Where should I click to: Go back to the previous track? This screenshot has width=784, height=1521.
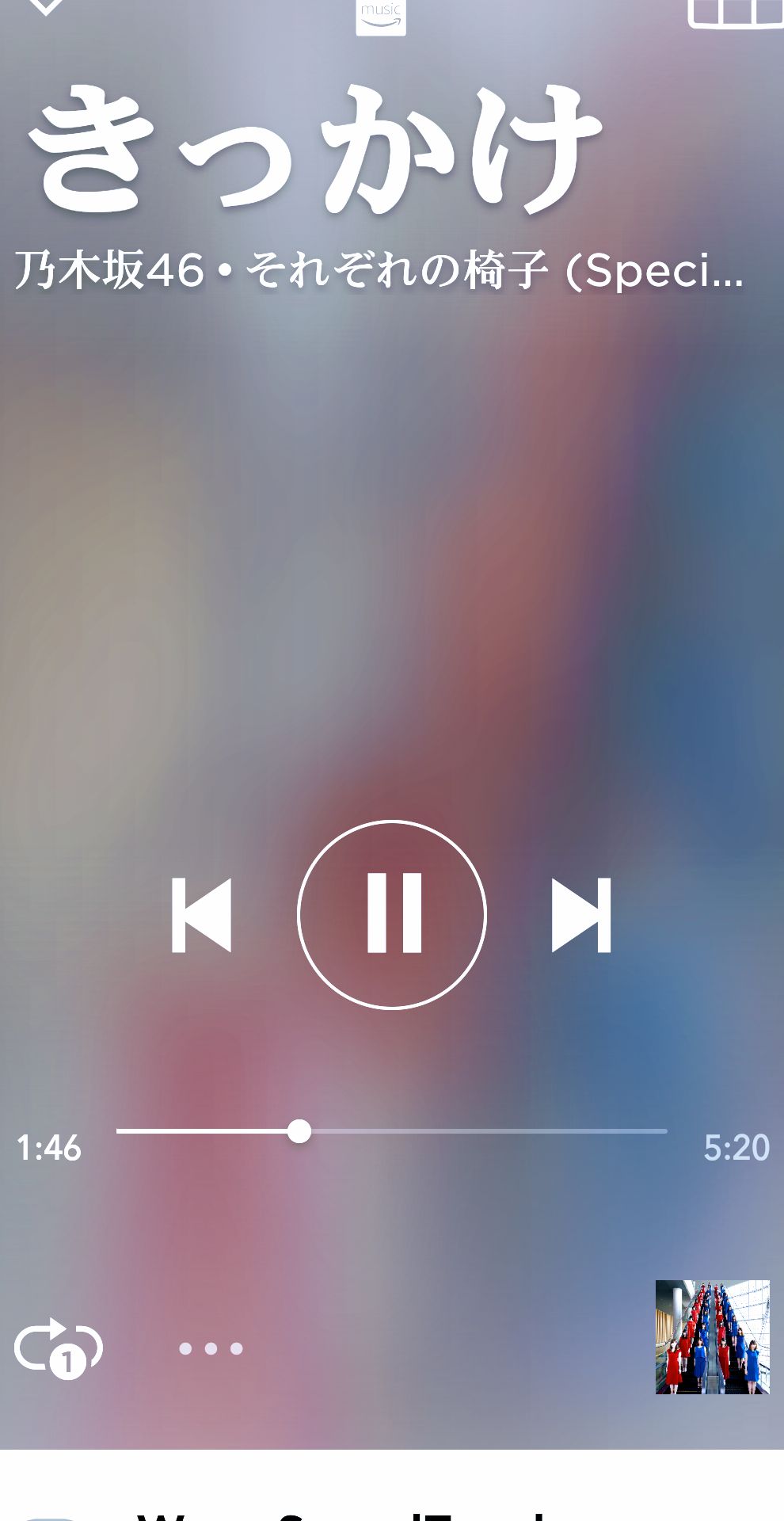201,914
